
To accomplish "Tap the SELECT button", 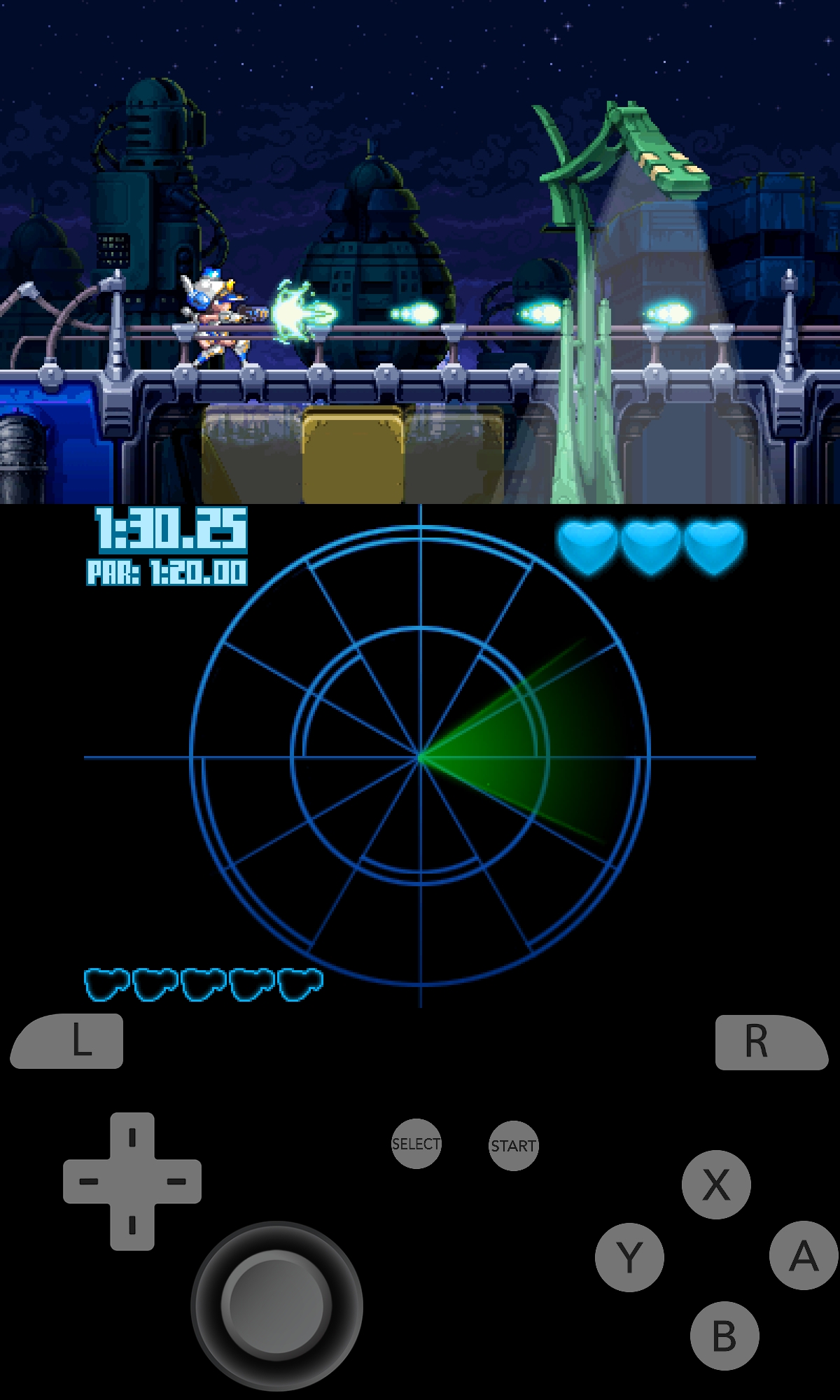I will 416,1144.
